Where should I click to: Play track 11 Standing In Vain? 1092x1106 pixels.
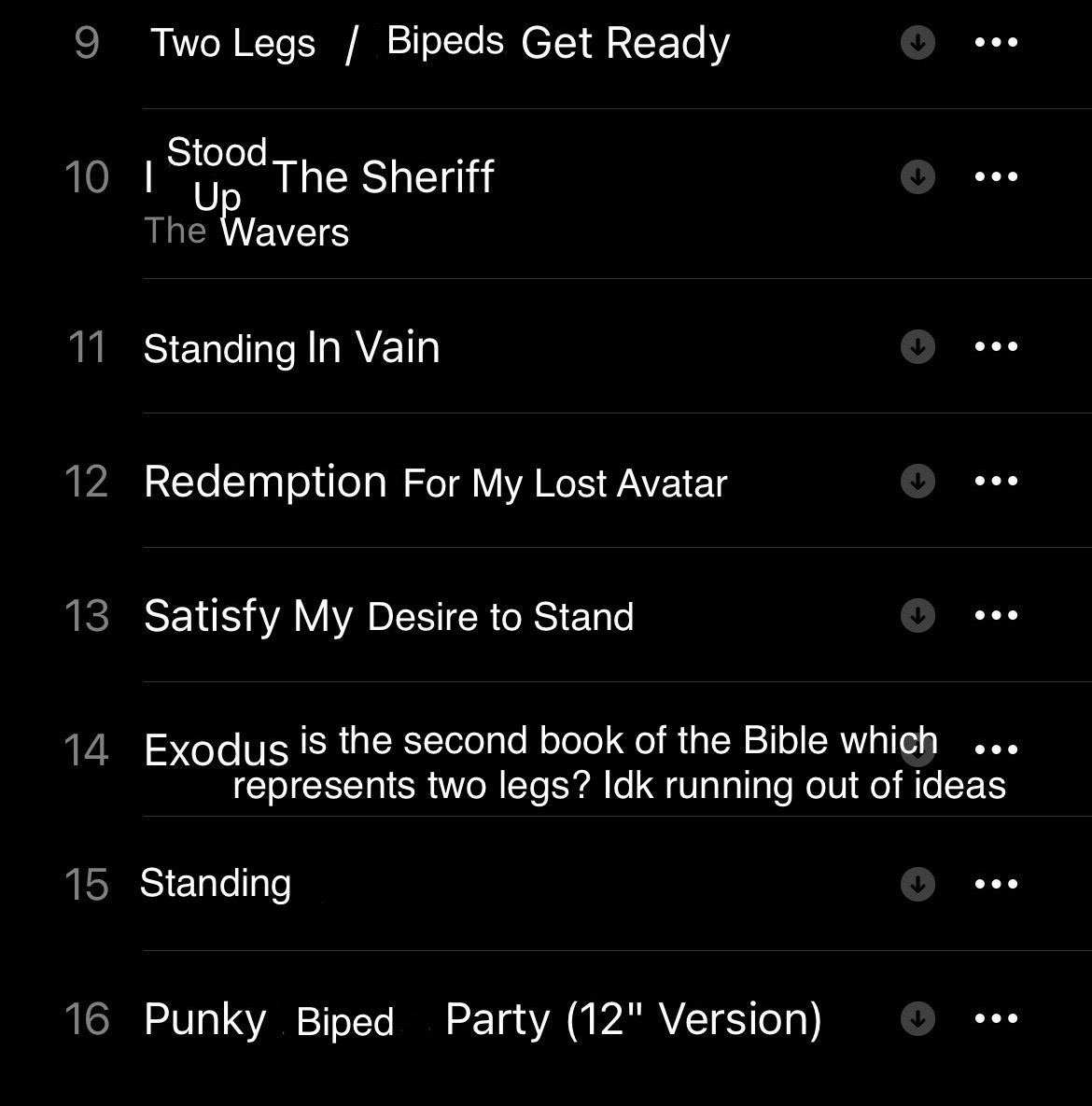pyautogui.click(x=291, y=348)
